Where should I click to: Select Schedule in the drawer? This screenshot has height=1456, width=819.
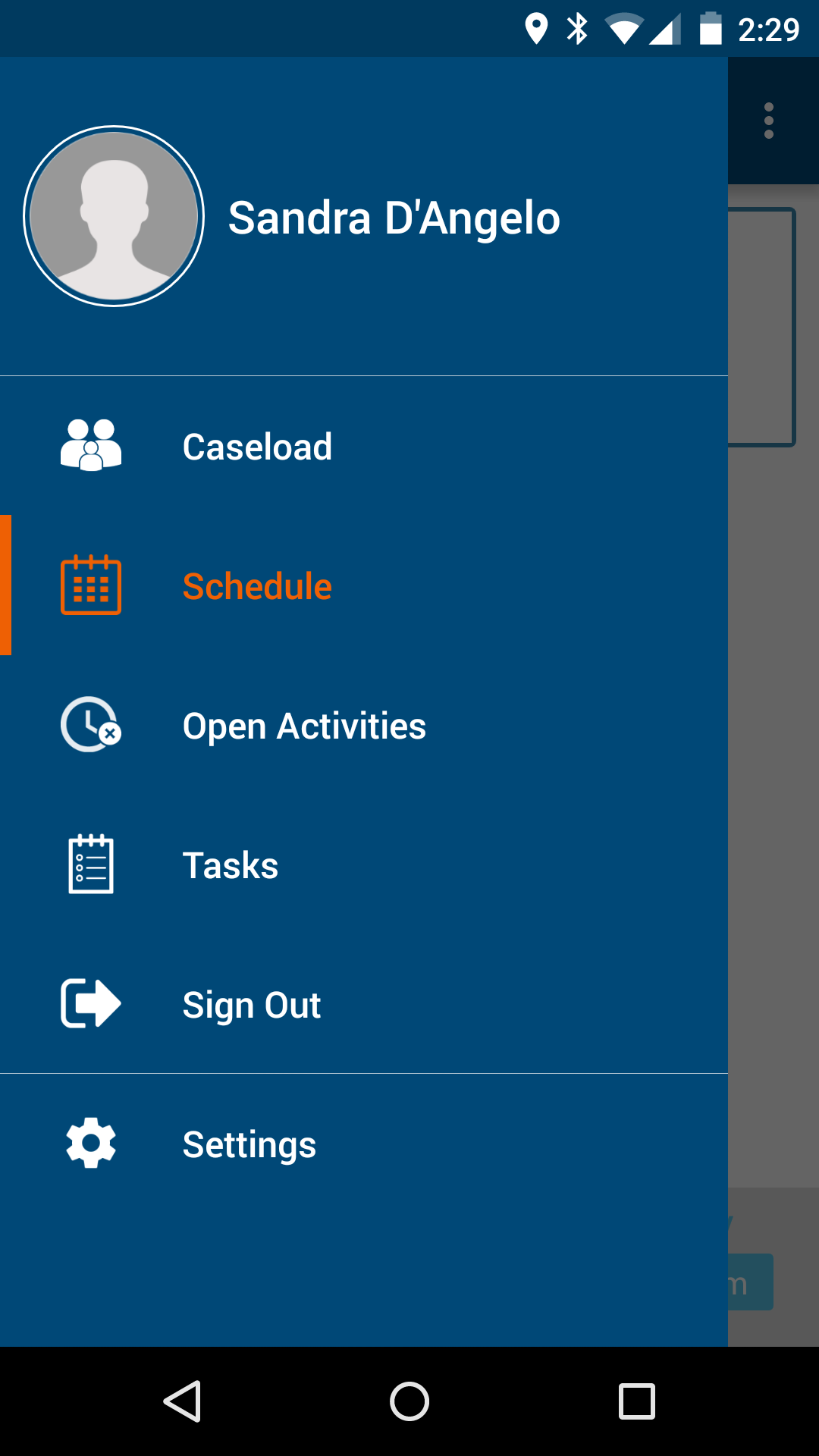pos(256,586)
